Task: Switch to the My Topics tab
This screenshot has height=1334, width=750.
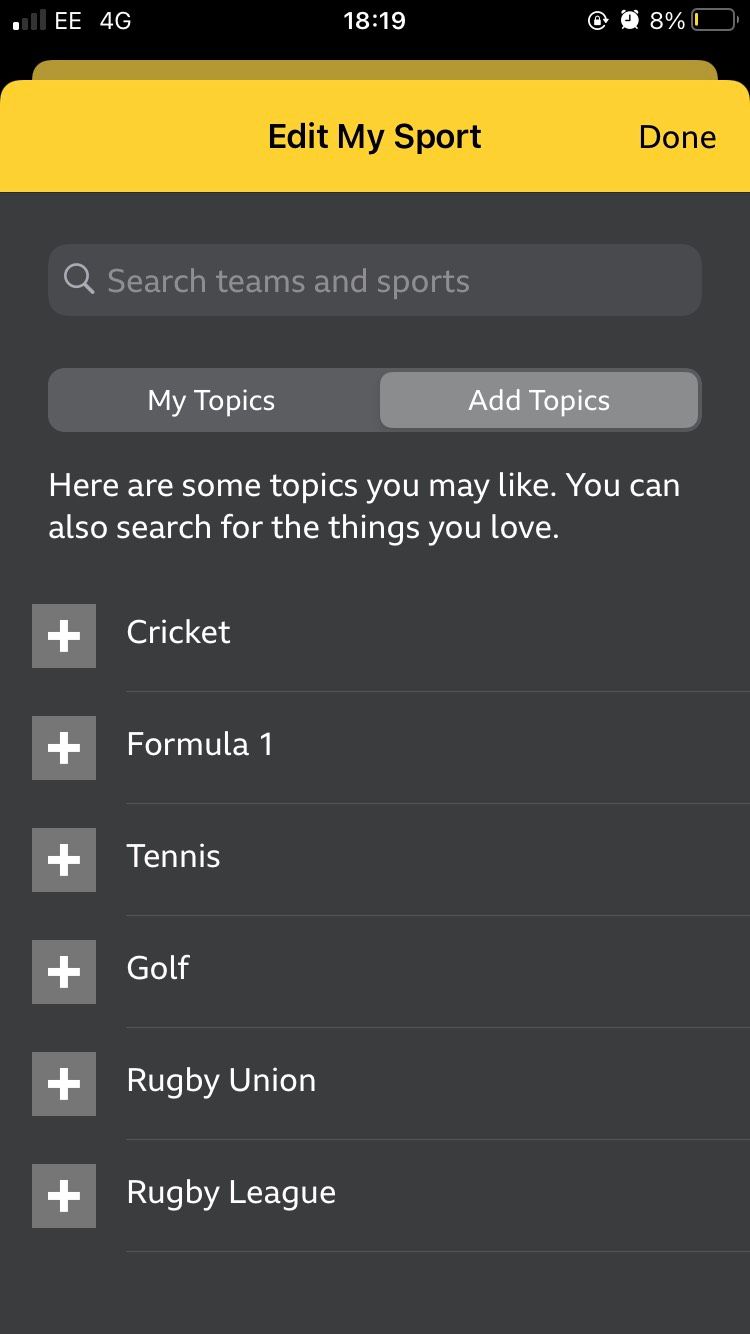Action: pos(211,399)
